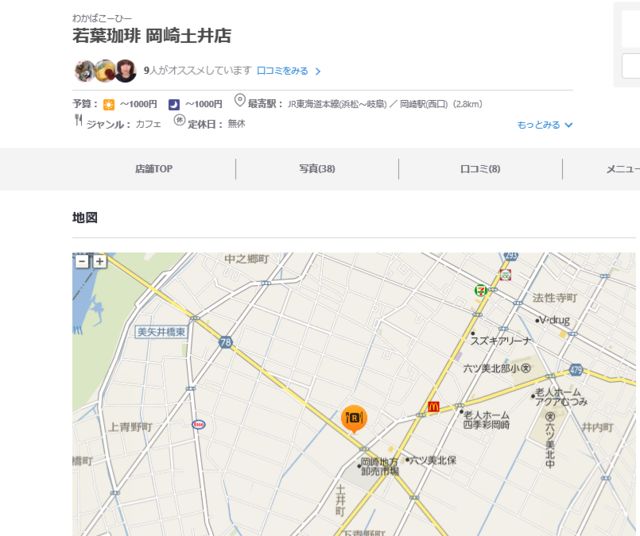The image size is (640, 536).
Task: Zoom in the map with plus button
Action: 99,261
